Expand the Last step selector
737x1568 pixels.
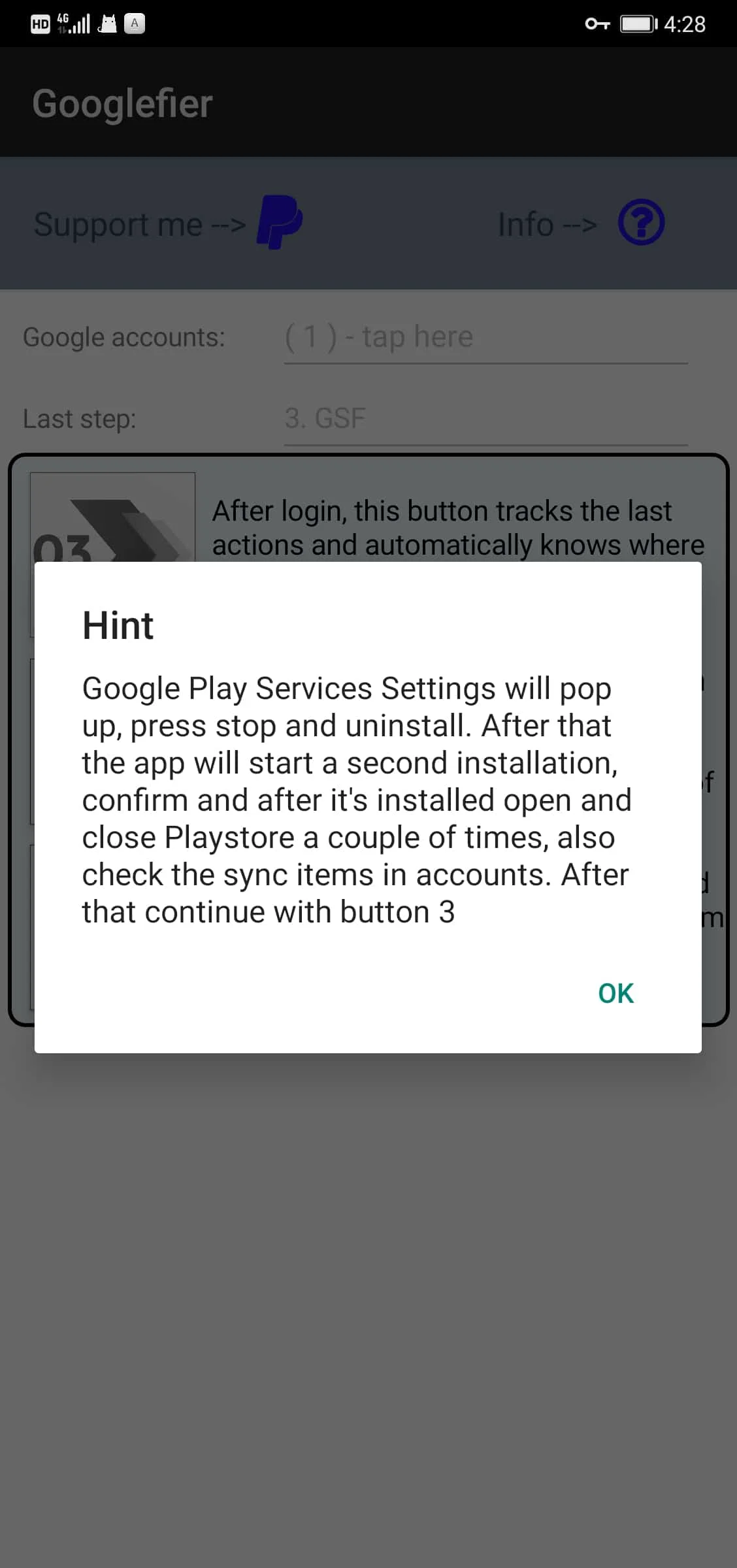coord(485,419)
